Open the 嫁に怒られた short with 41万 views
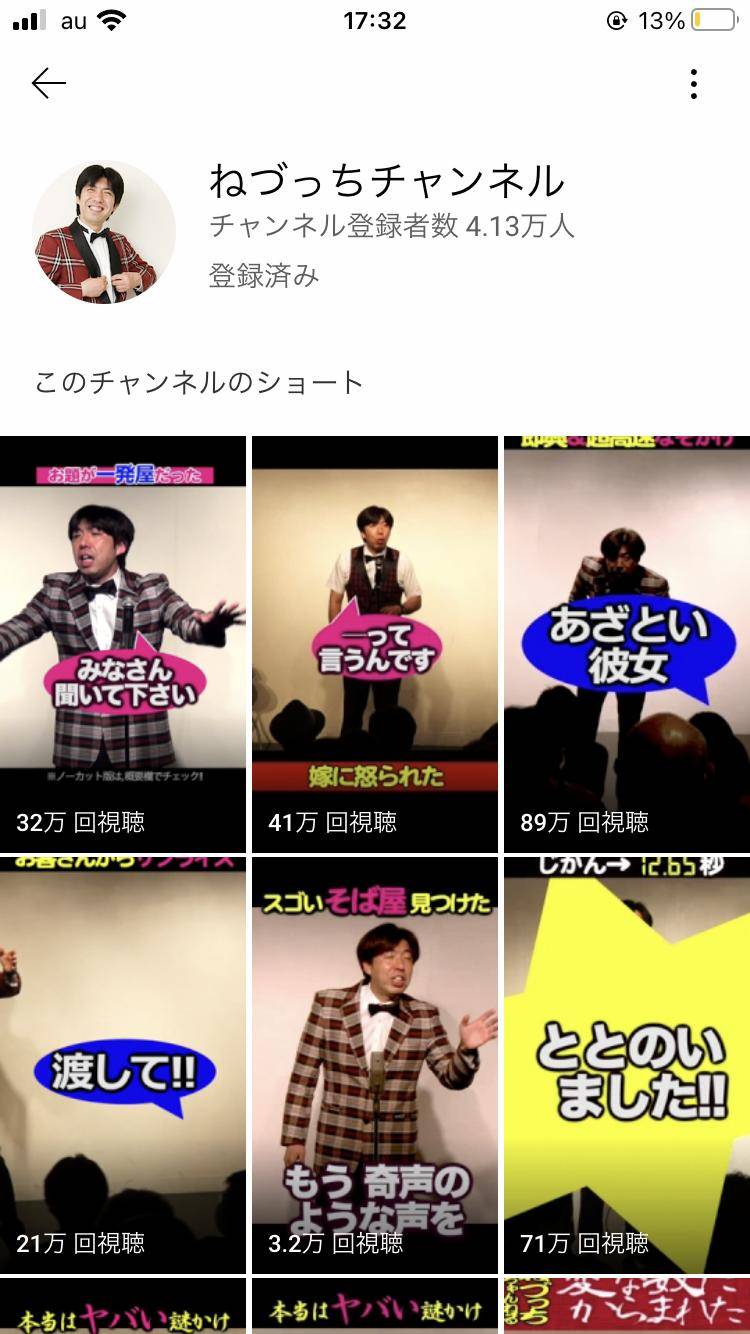 click(374, 644)
